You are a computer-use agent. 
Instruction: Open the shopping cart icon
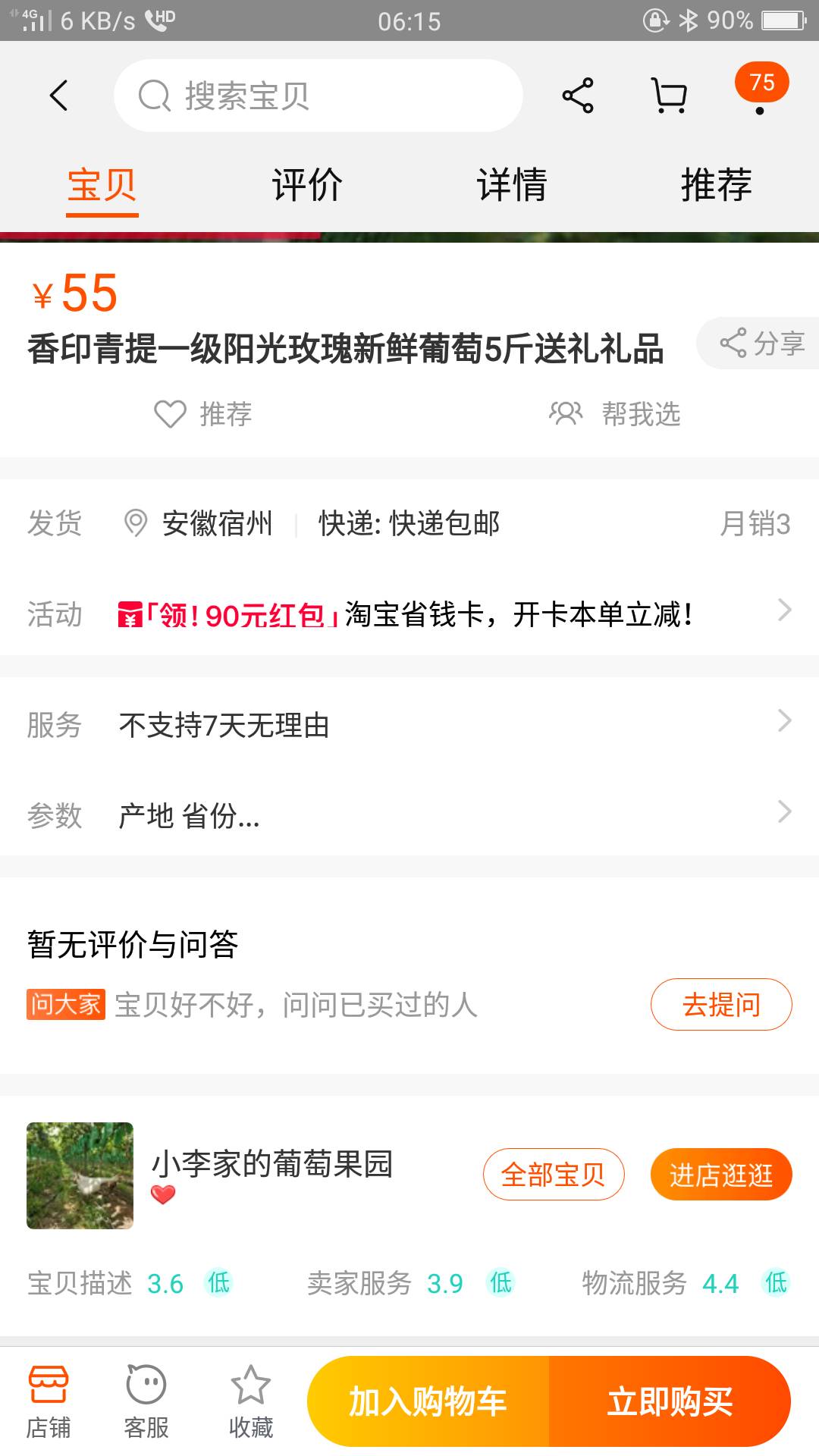(670, 96)
